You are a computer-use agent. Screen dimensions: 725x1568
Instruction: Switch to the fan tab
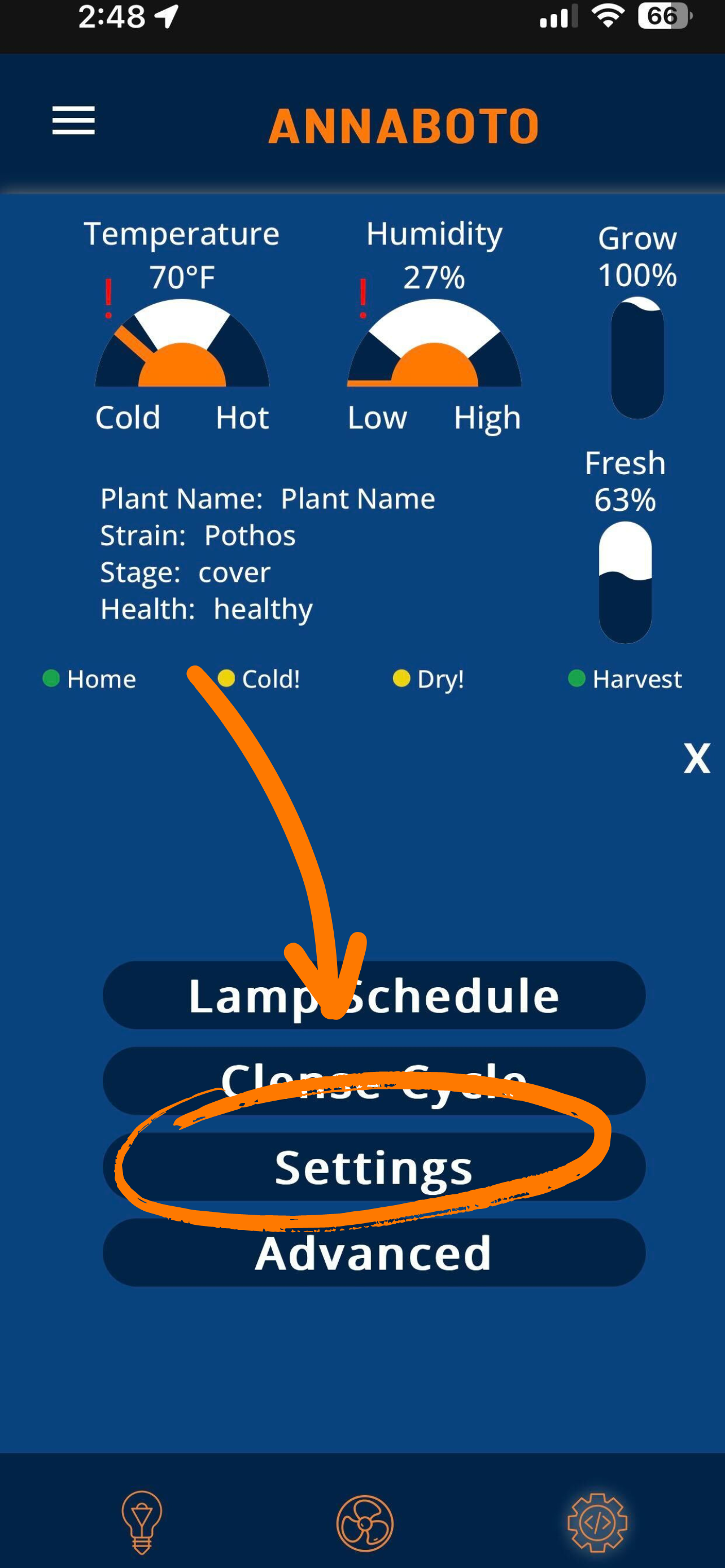coord(365,1523)
